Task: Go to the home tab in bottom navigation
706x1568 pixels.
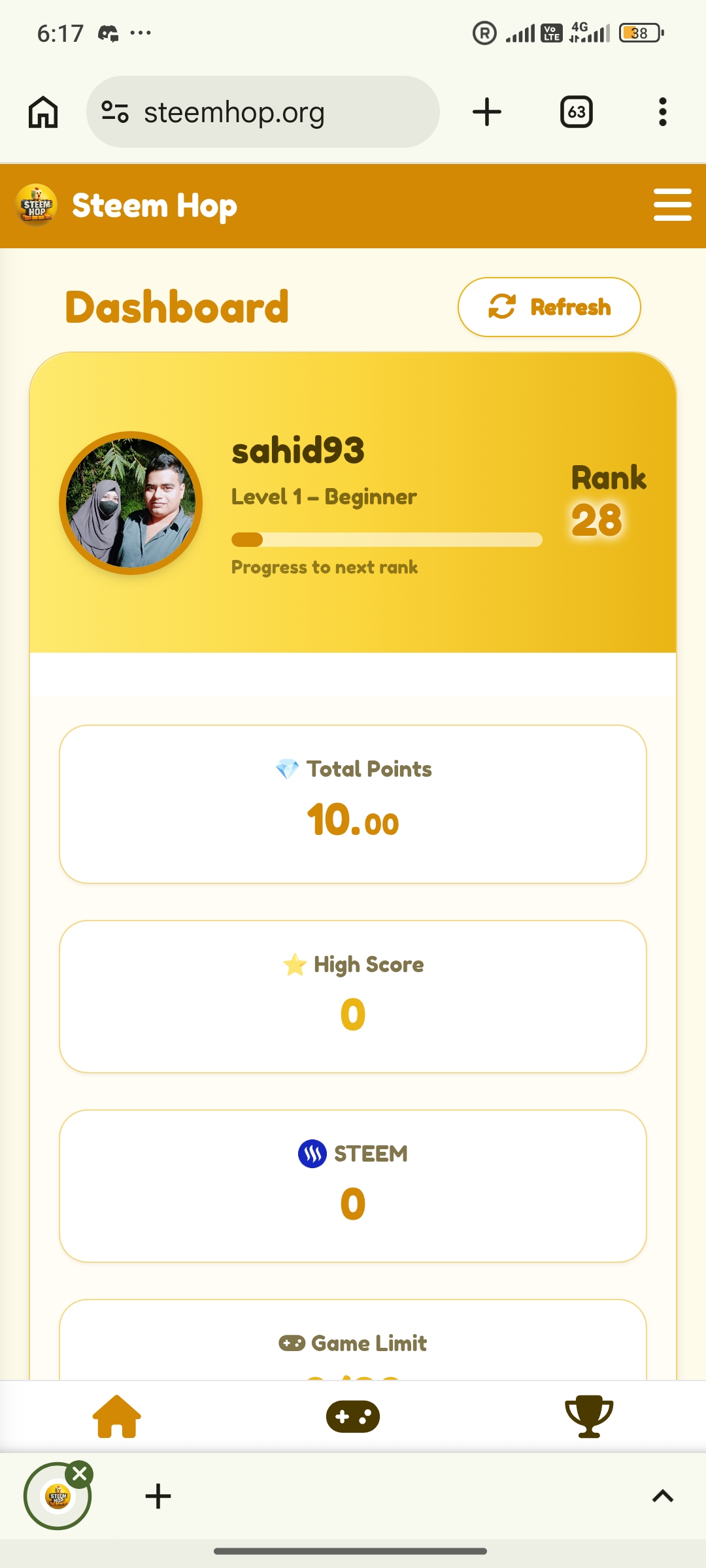Action: [x=117, y=1416]
